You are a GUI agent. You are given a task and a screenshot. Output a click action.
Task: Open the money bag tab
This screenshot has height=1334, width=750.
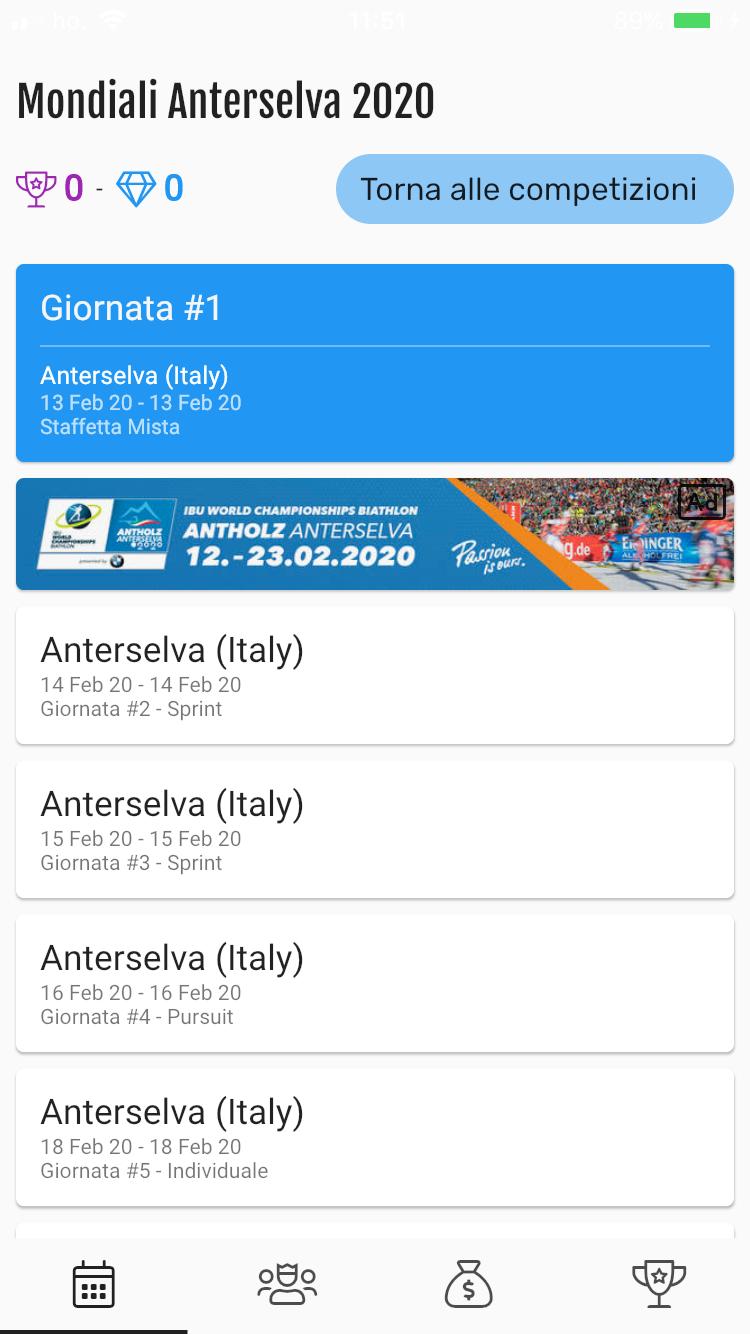(x=469, y=1284)
